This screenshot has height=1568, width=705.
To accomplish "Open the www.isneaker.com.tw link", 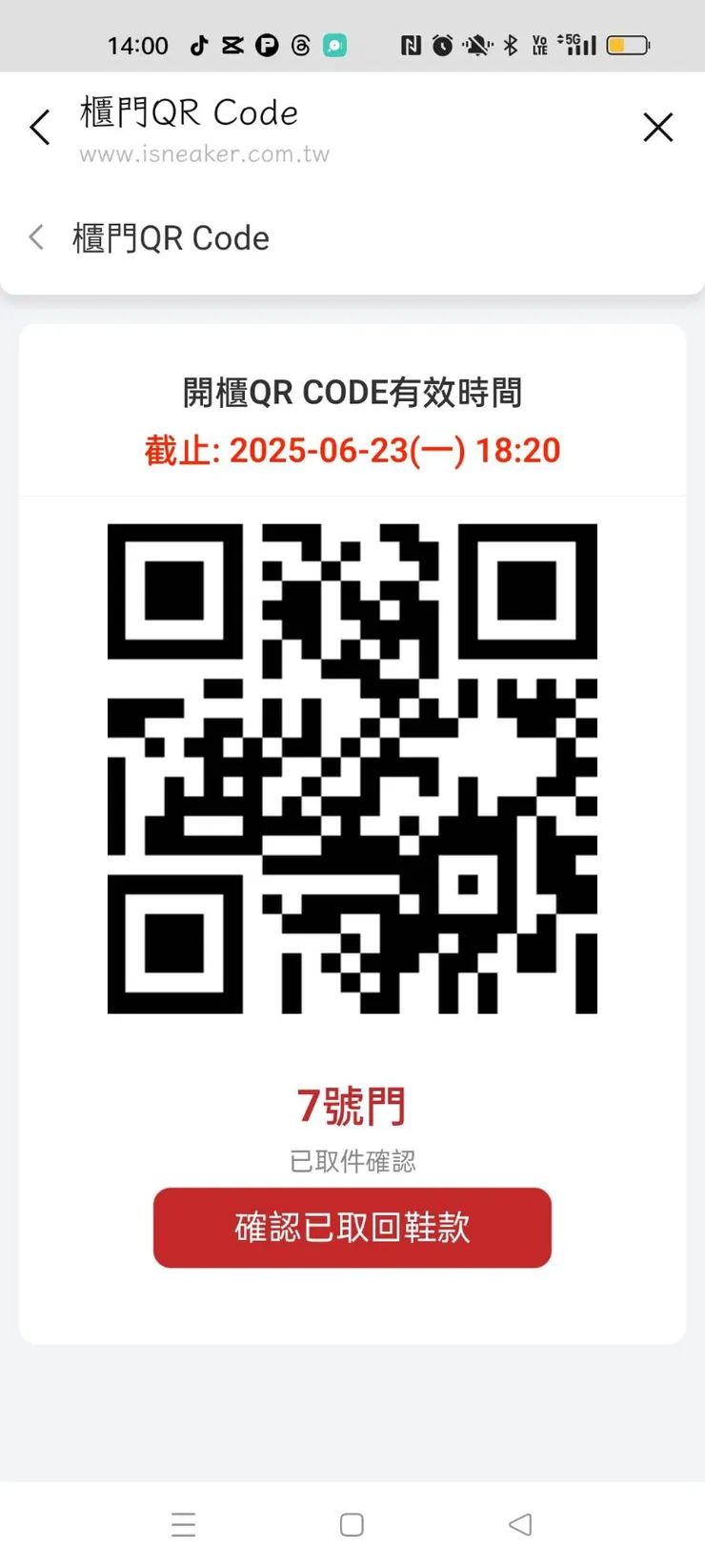I will coord(205,154).
